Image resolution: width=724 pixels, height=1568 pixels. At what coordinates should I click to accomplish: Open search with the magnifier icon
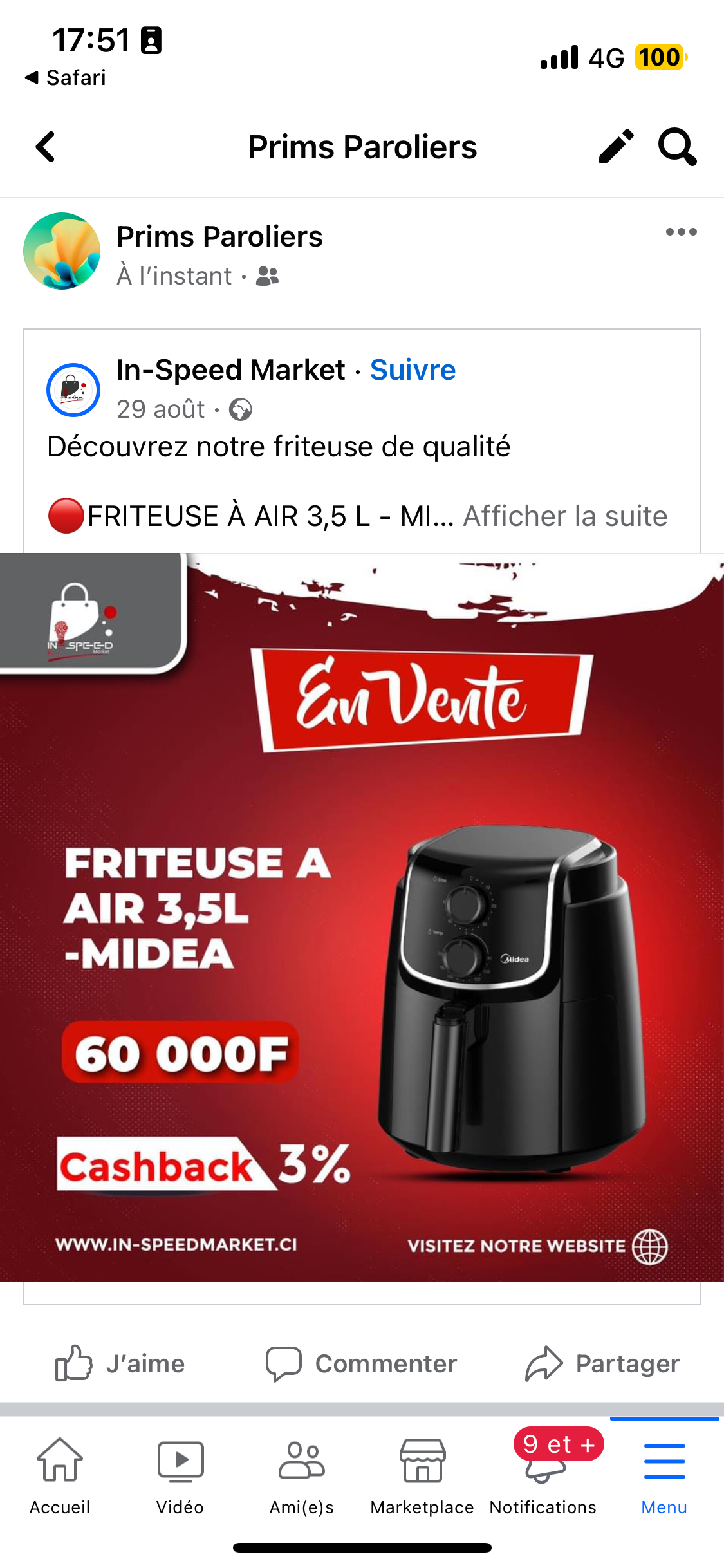pyautogui.click(x=676, y=147)
